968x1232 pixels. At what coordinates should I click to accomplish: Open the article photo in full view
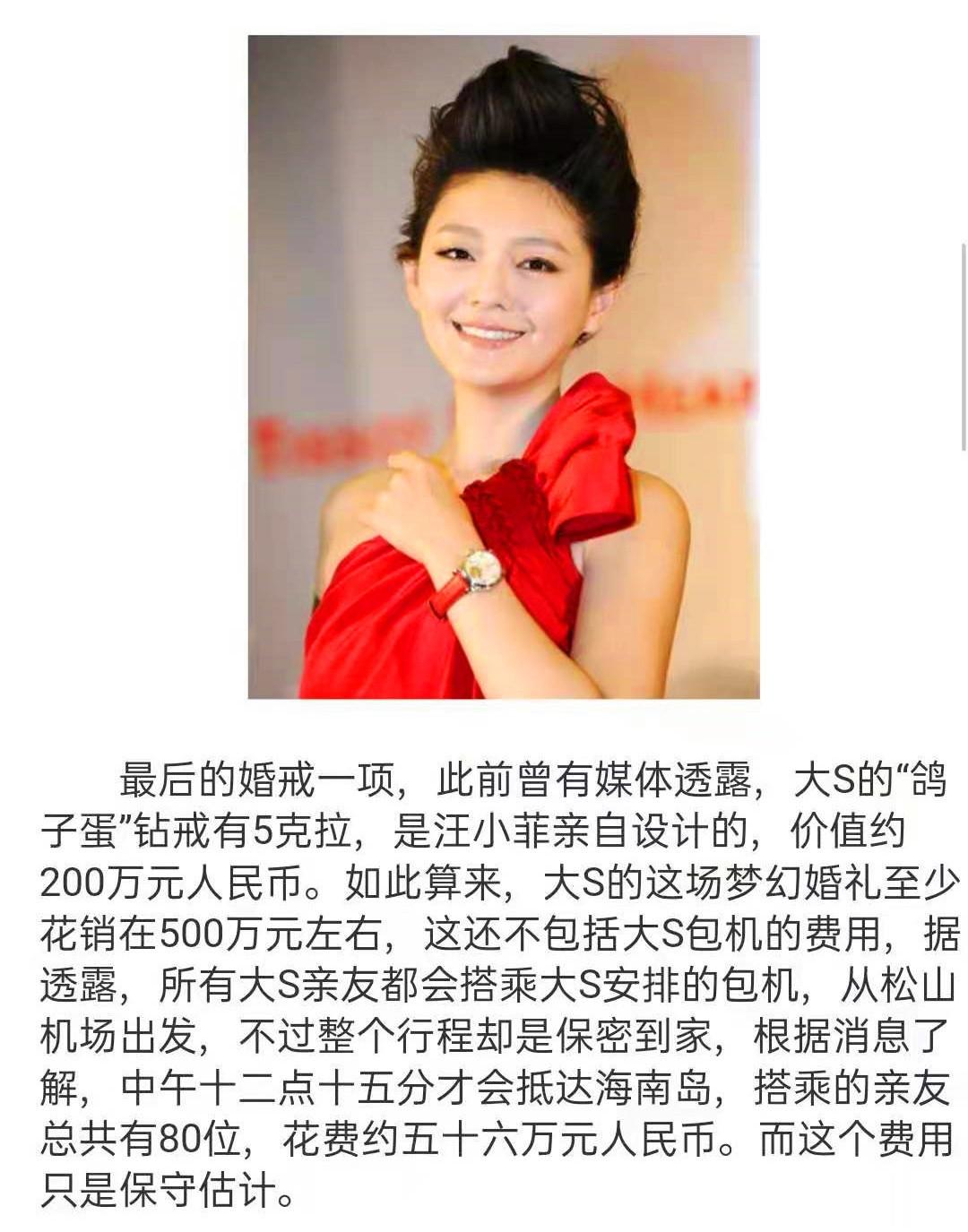(503, 366)
